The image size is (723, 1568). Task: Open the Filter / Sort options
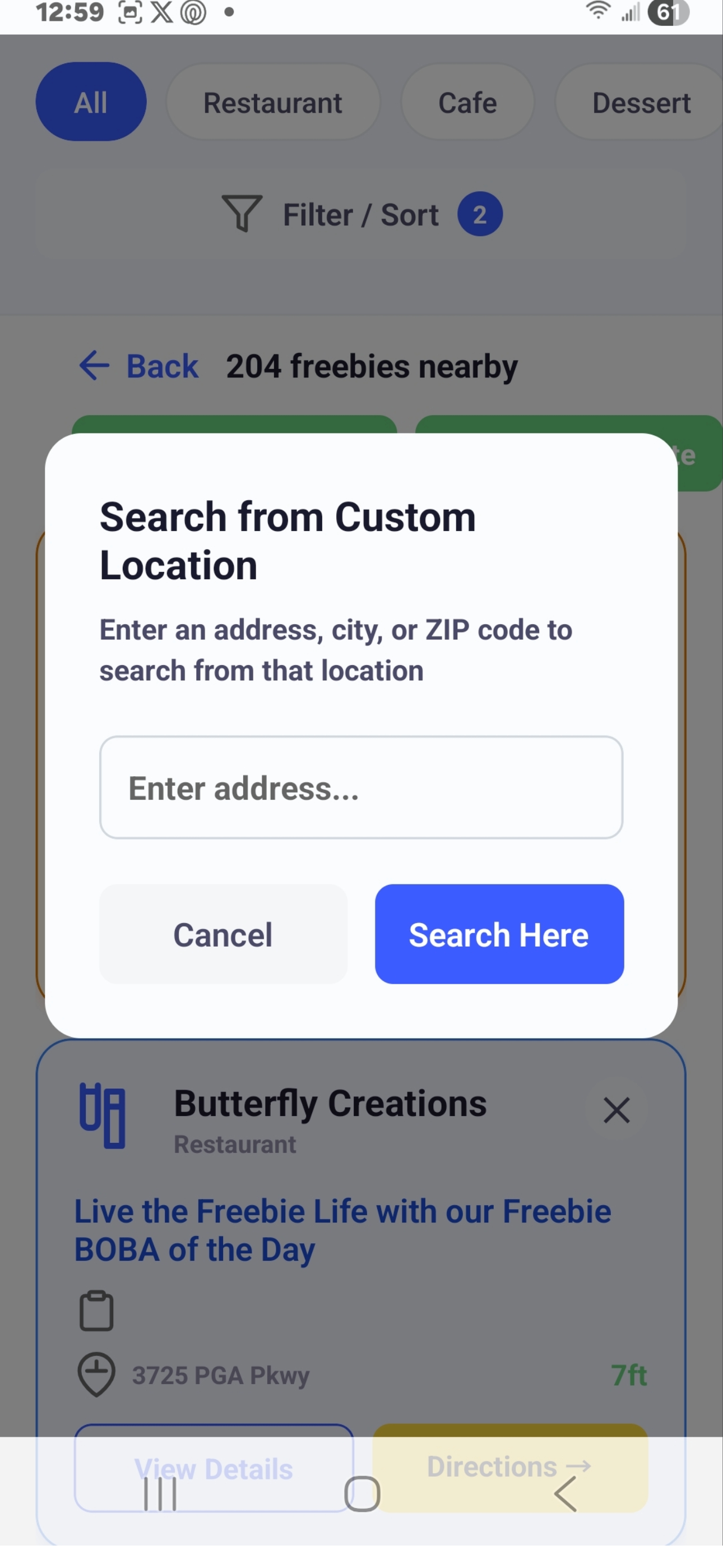361,215
